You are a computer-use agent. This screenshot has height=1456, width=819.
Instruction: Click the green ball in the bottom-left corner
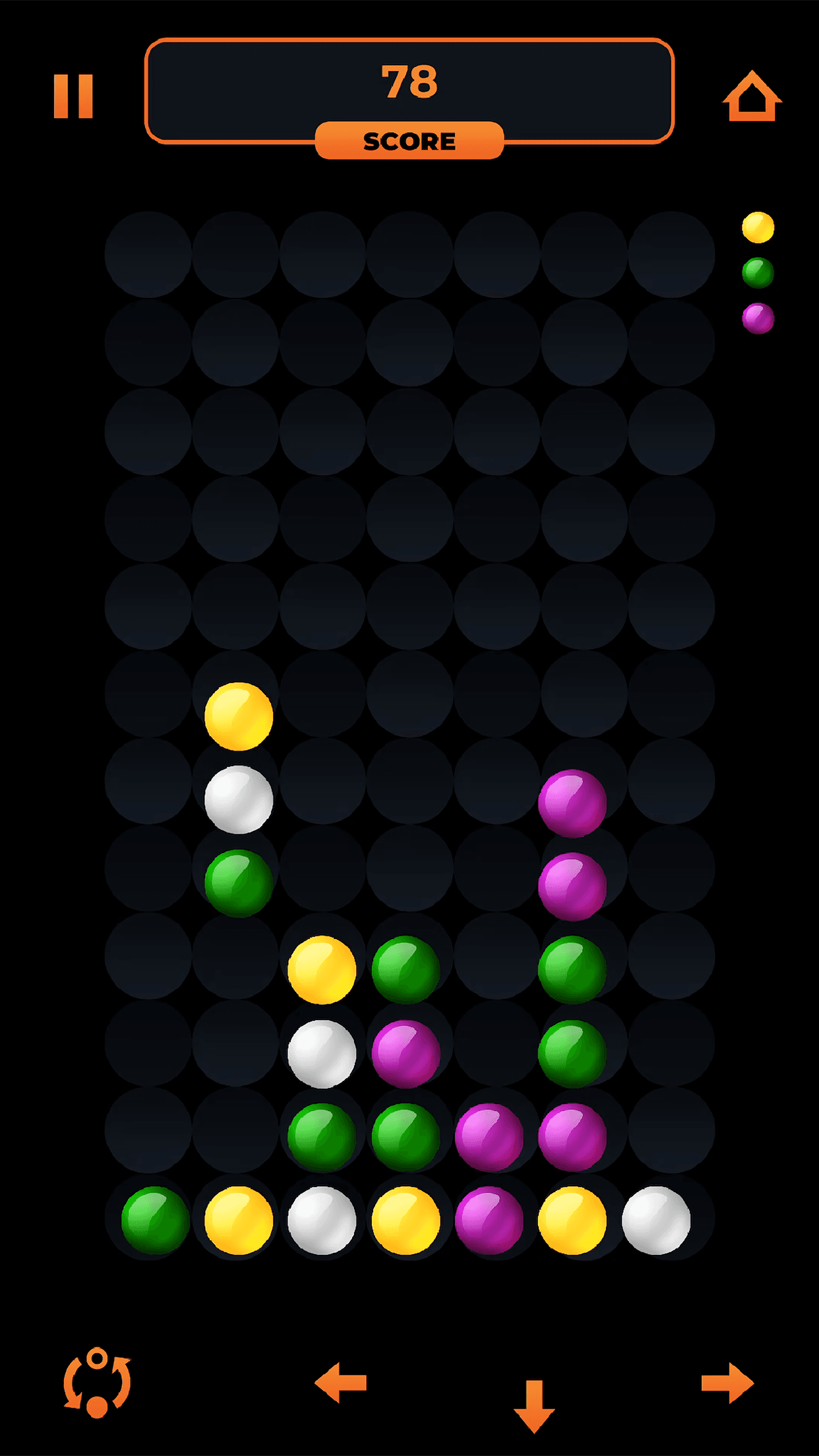155,1220
